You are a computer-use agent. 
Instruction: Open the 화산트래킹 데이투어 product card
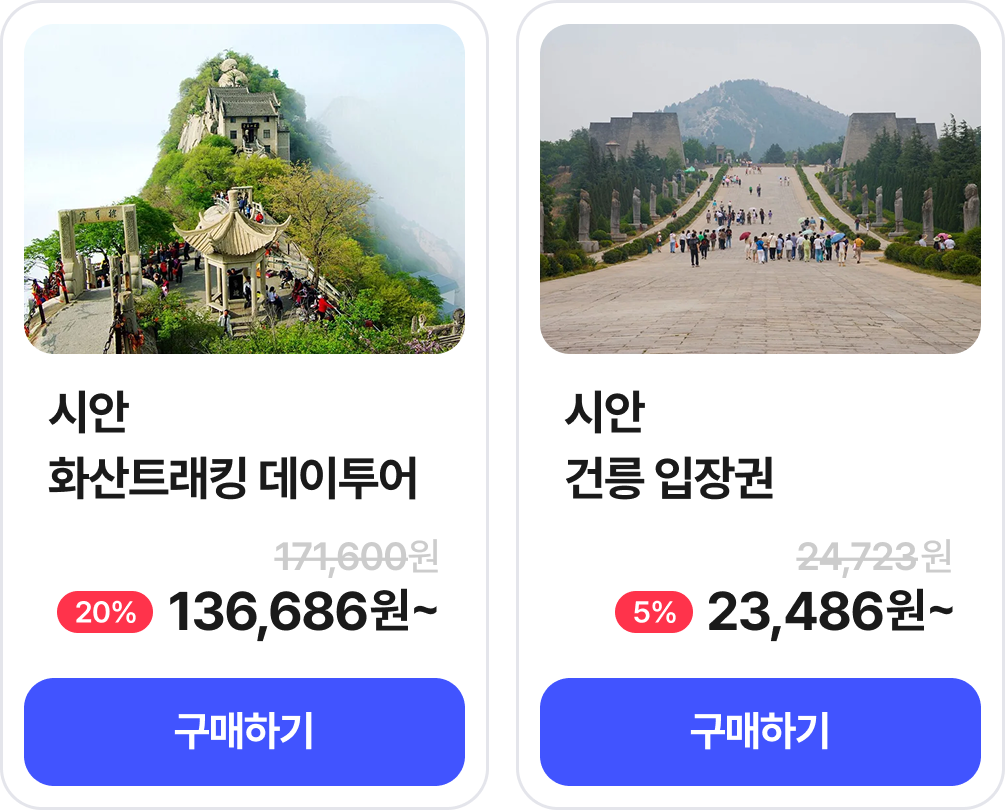(x=244, y=190)
